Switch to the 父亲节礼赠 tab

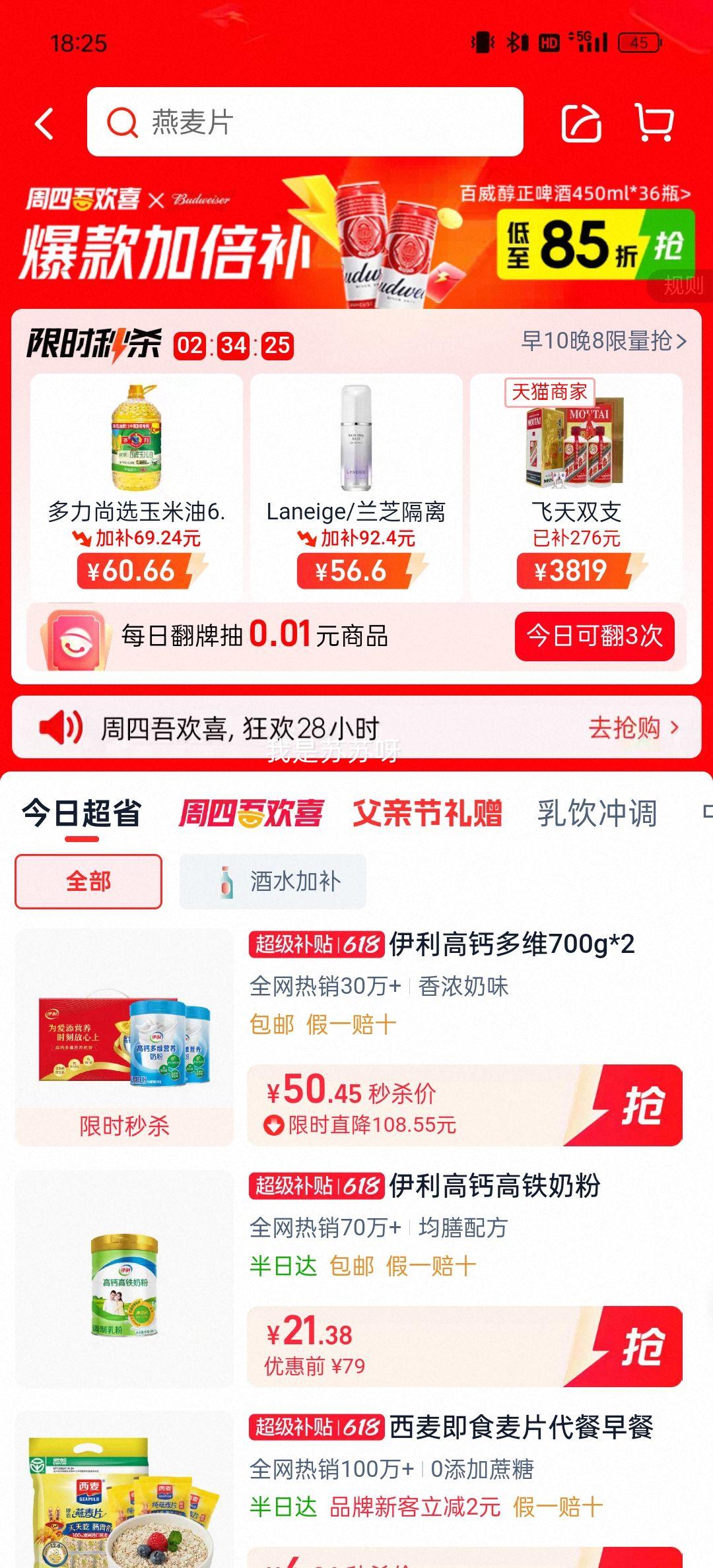click(x=427, y=813)
